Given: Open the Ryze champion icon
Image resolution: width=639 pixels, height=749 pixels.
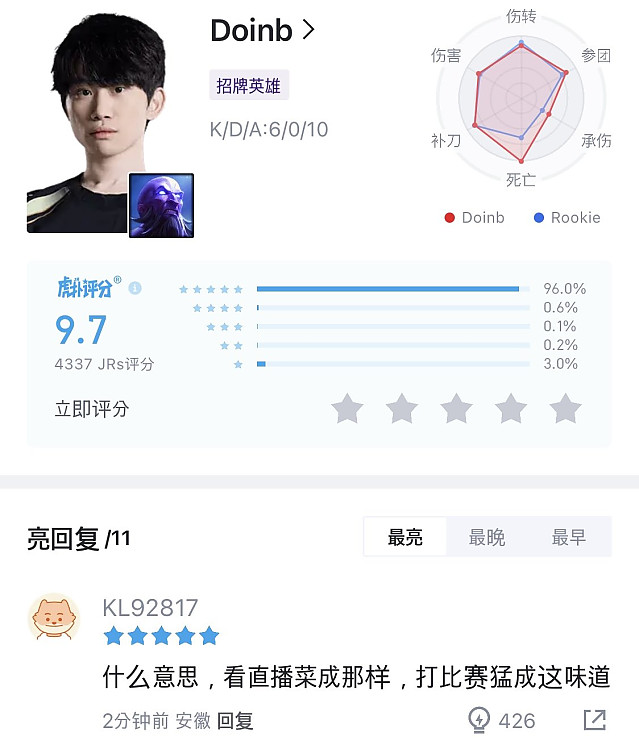Looking at the screenshot, I should click(161, 205).
